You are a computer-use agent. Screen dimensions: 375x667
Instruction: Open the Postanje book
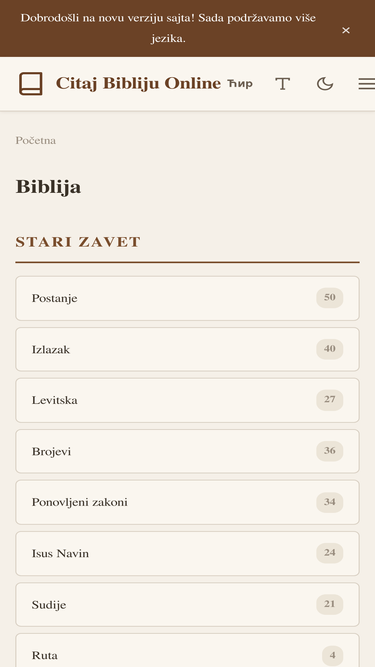tap(188, 298)
